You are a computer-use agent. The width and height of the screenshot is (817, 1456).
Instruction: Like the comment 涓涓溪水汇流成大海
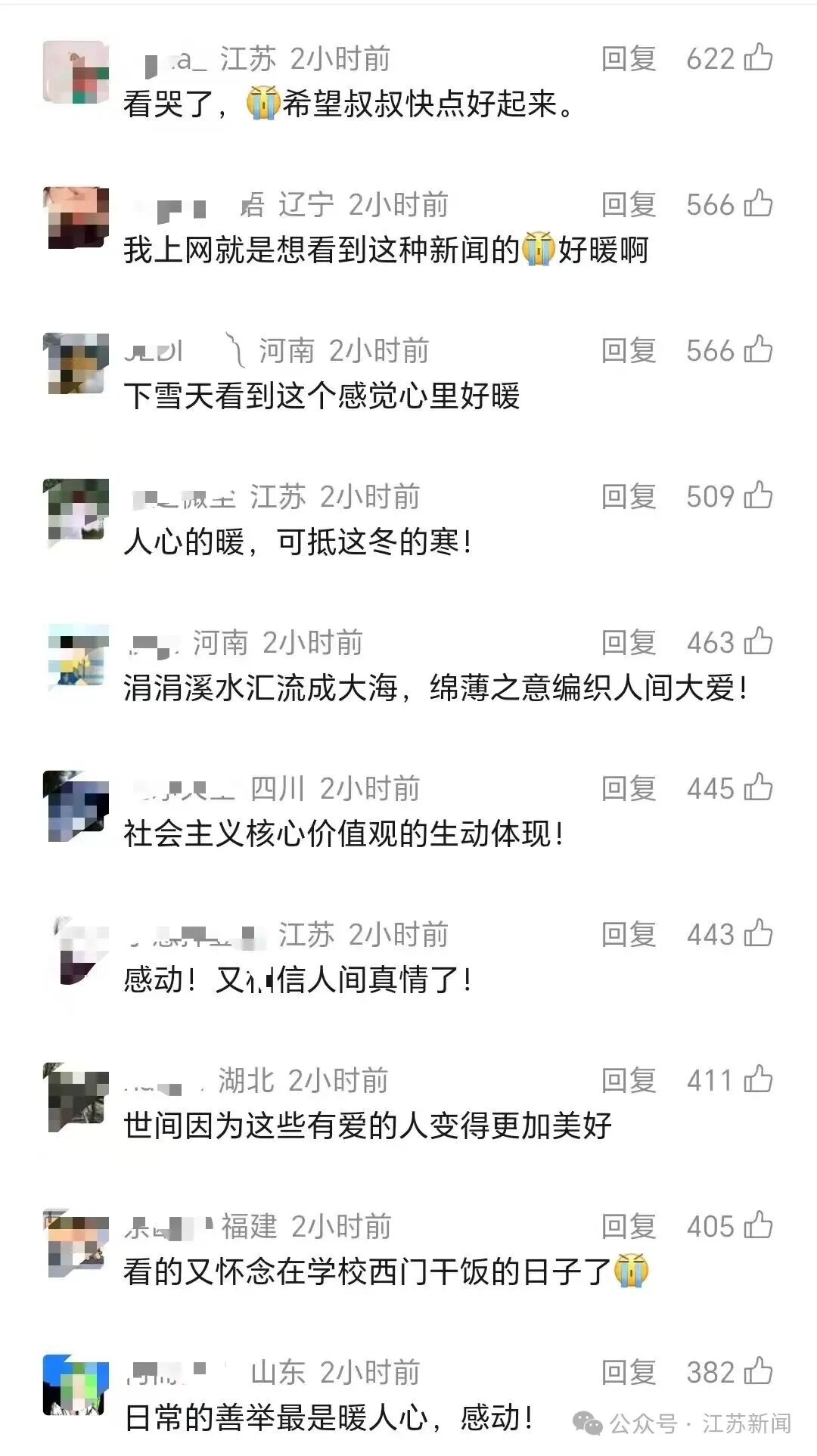pyautogui.click(x=756, y=644)
